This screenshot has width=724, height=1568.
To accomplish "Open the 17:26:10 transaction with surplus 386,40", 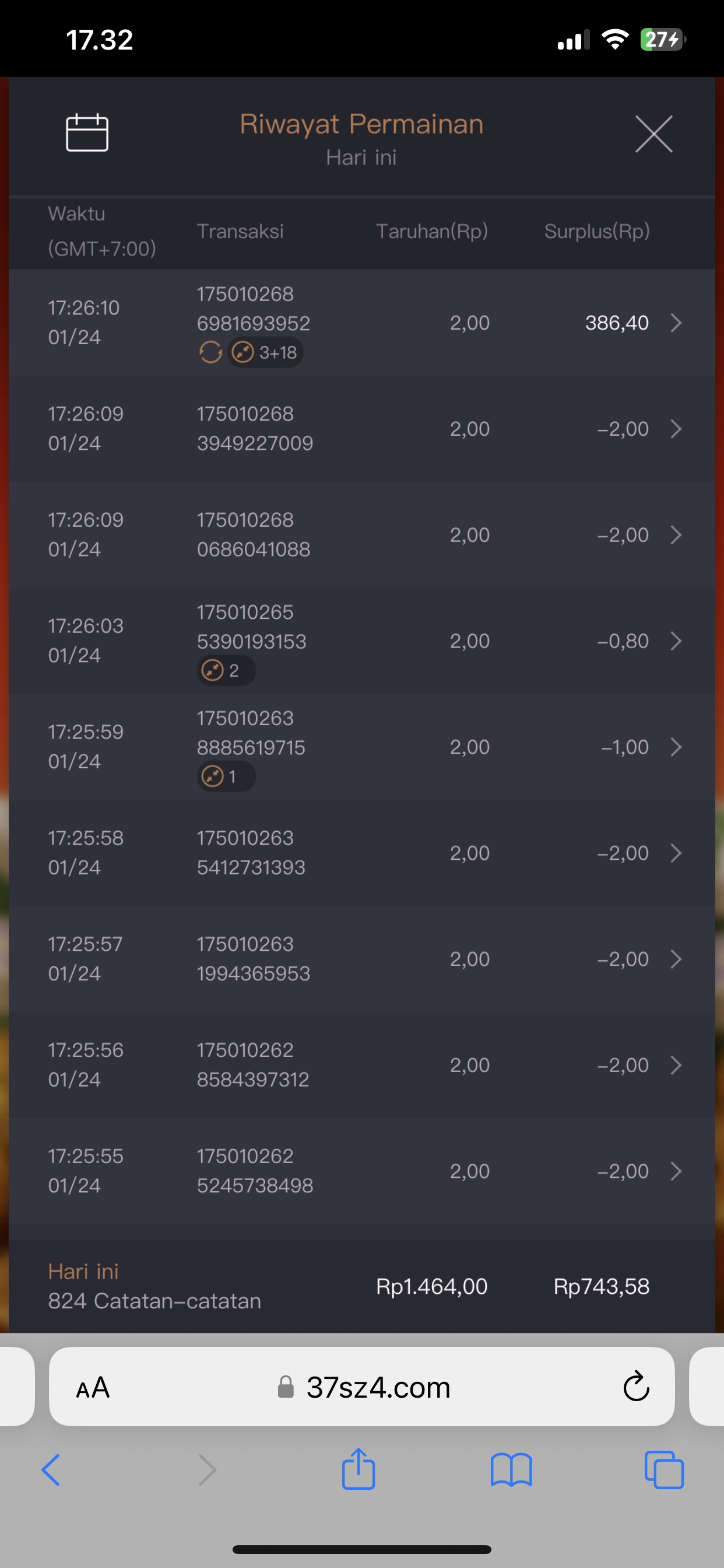I will (x=676, y=323).
